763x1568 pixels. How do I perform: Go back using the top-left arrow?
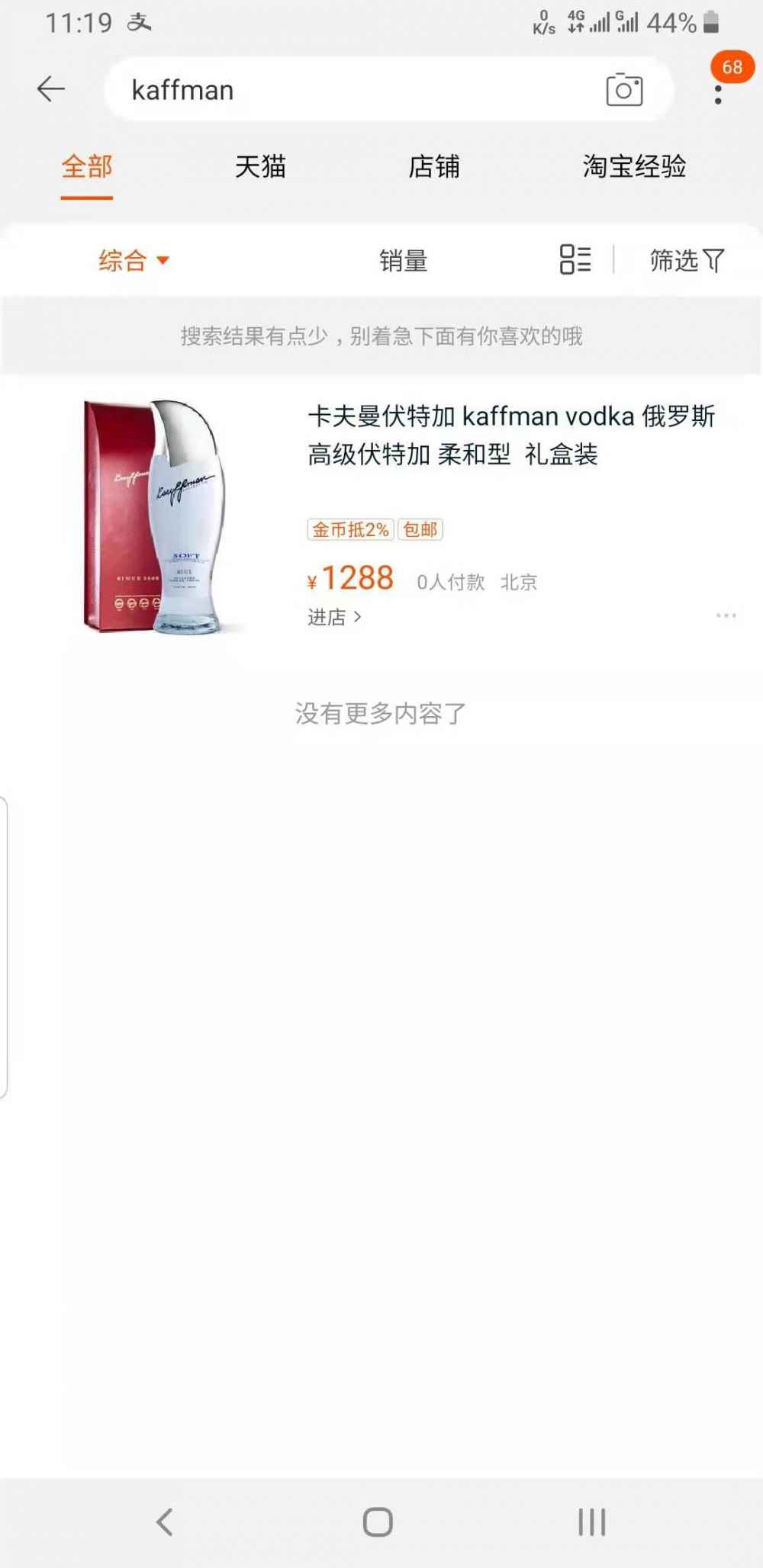tap(51, 89)
